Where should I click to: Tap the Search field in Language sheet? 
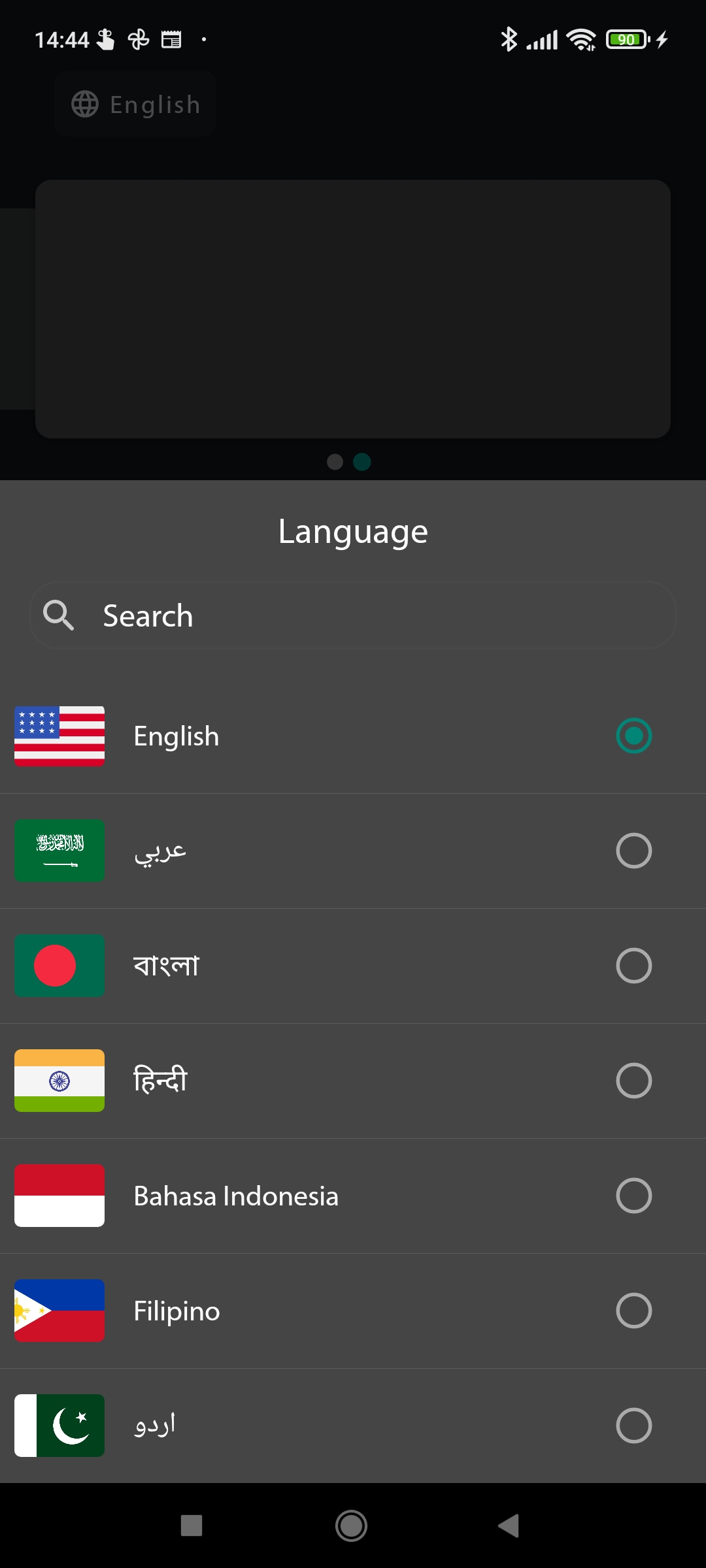[x=353, y=615]
